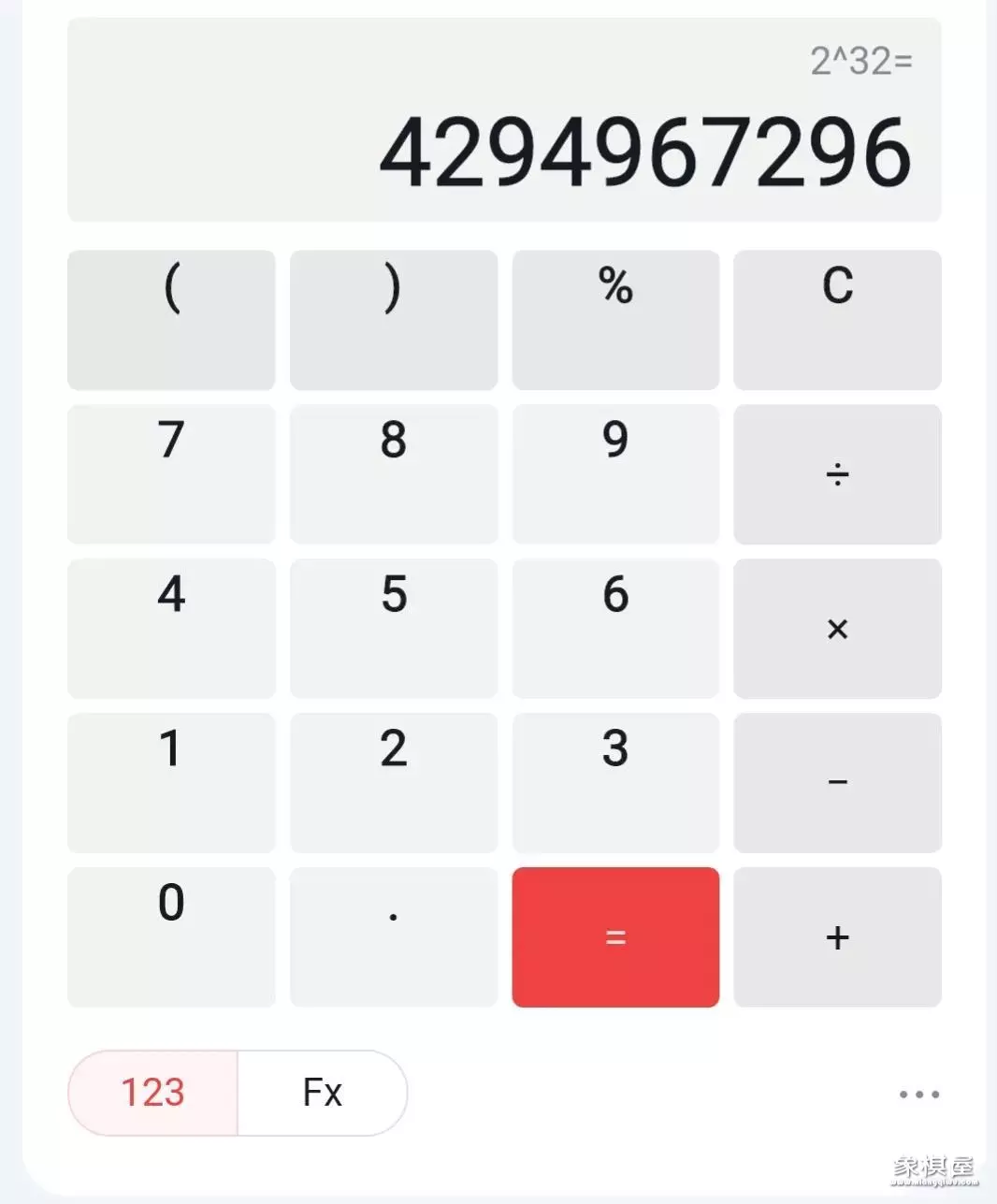997x1204 pixels.
Task: Select the minus operator
Action: (x=837, y=782)
